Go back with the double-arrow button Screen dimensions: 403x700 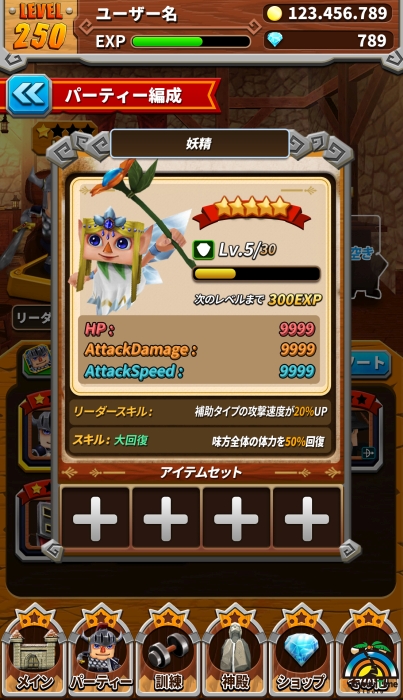[x=29, y=95]
